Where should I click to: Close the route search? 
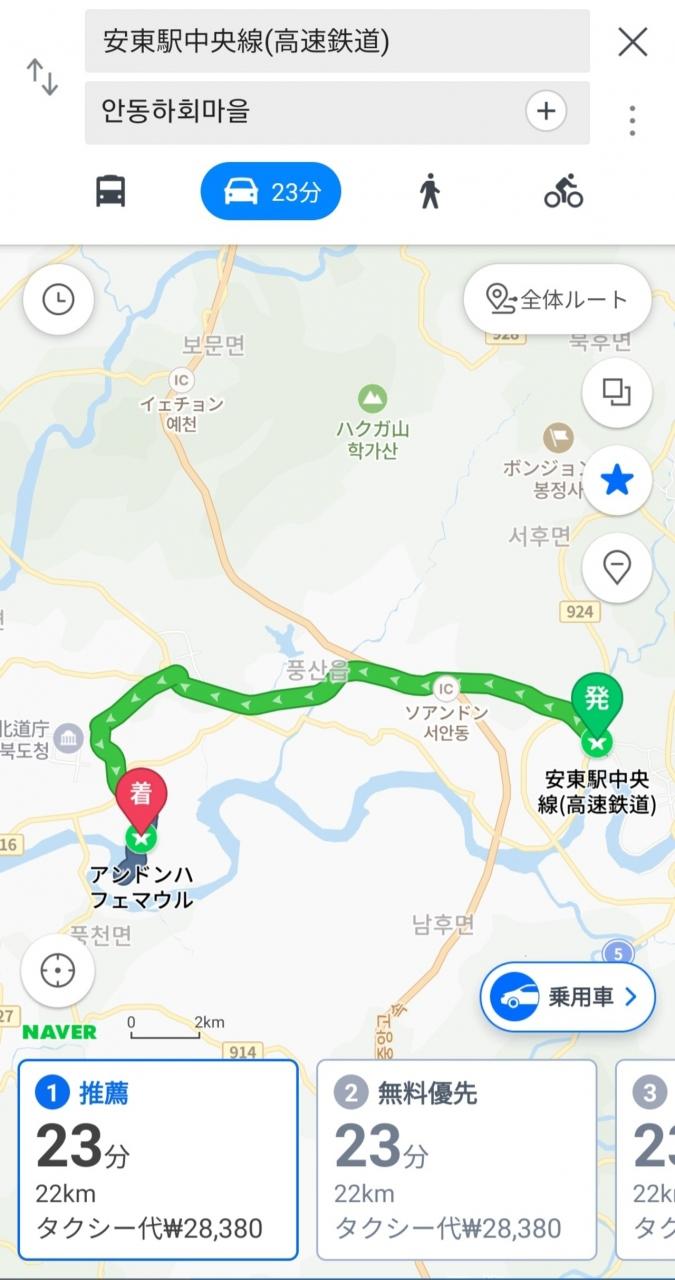pos(632,42)
